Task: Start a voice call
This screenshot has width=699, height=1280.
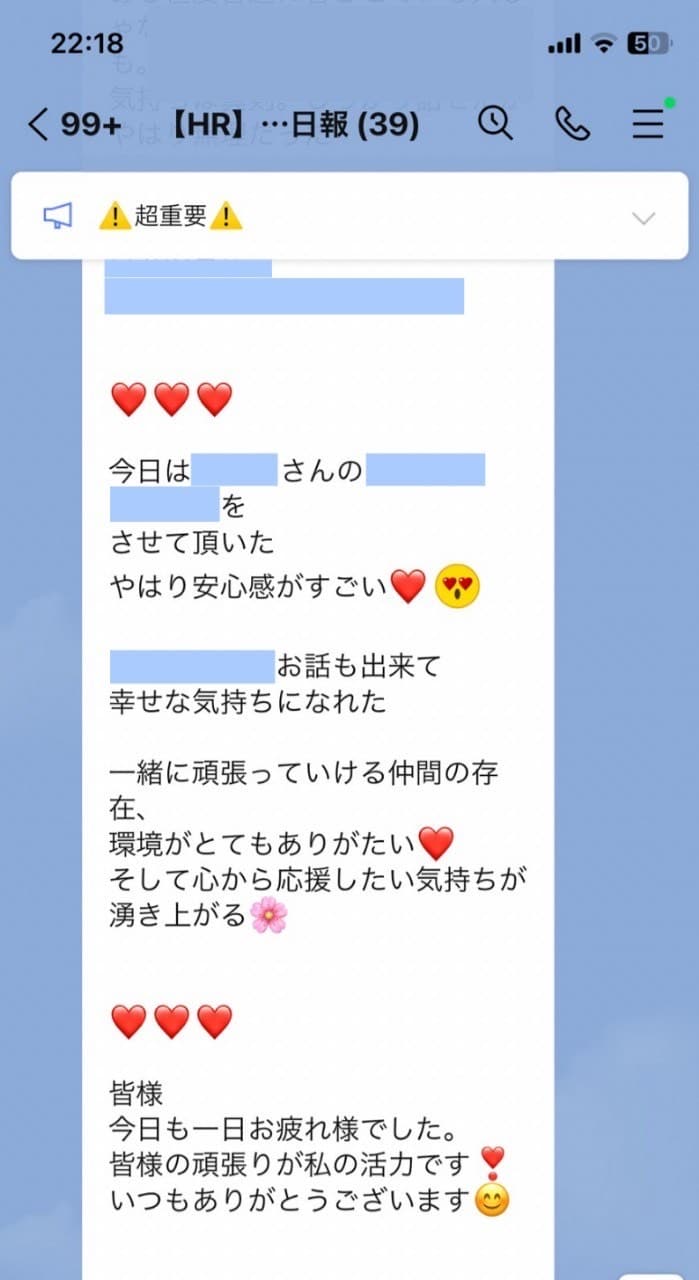Action: [x=571, y=124]
